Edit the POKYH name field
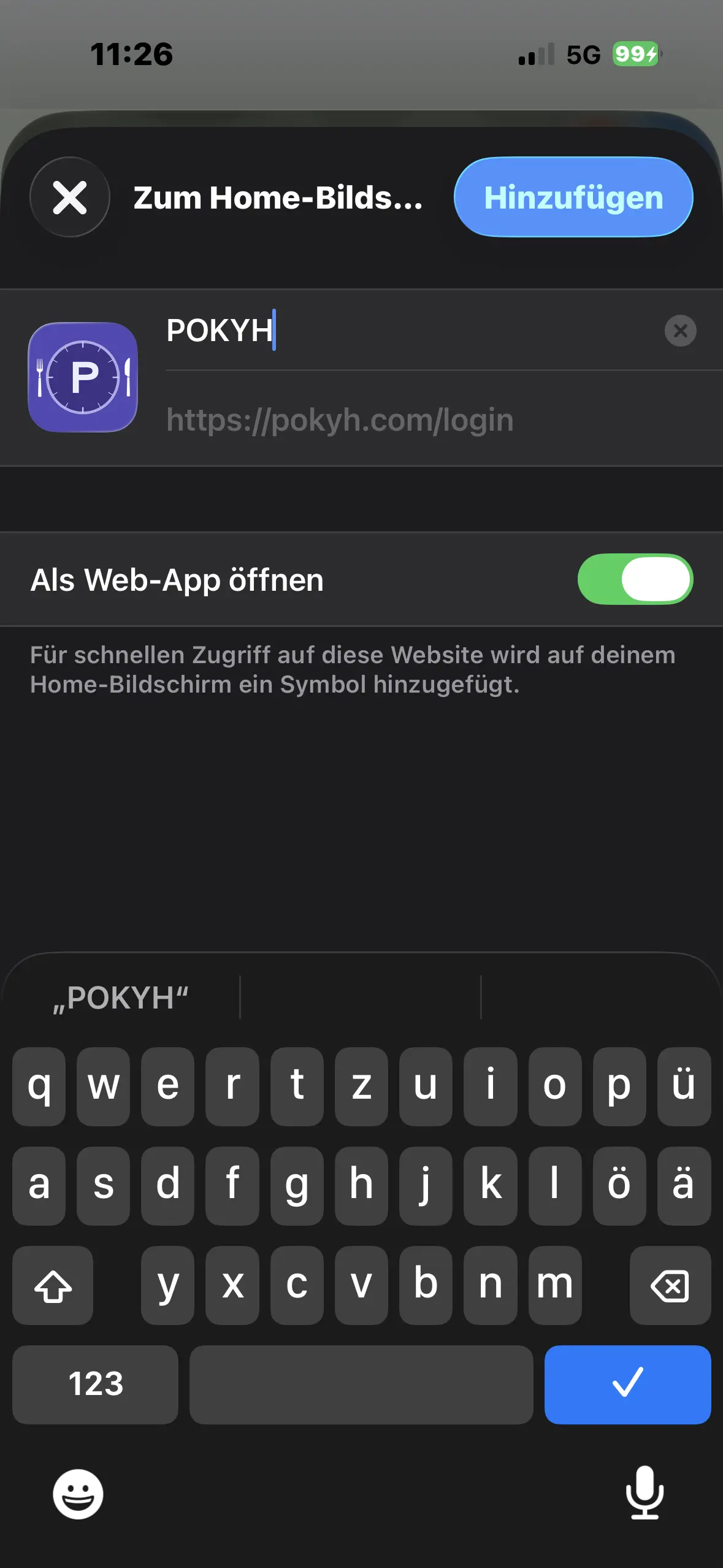This screenshot has height=1568, width=723. (x=411, y=331)
